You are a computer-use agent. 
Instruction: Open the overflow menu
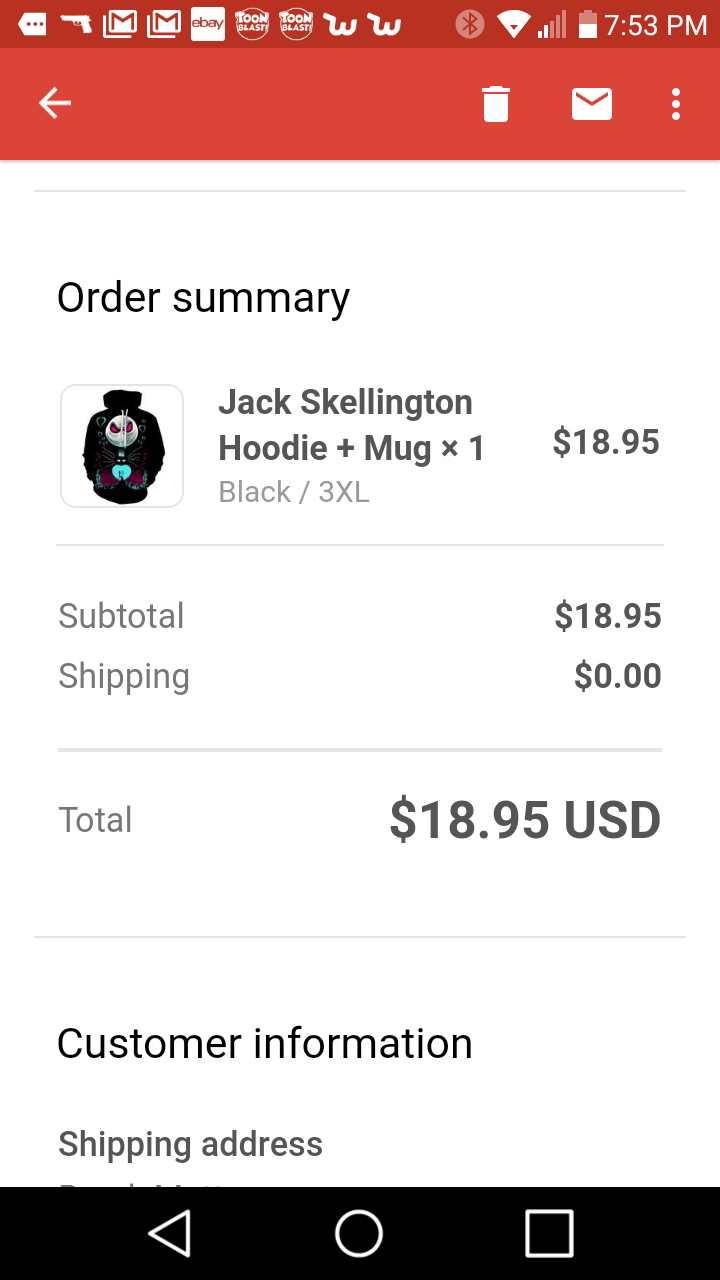click(x=676, y=103)
